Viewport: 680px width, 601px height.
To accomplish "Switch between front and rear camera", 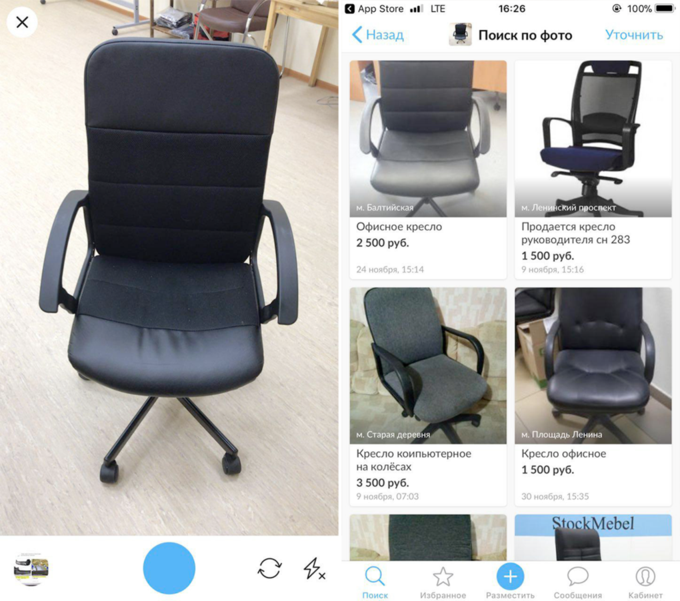I will click(269, 569).
